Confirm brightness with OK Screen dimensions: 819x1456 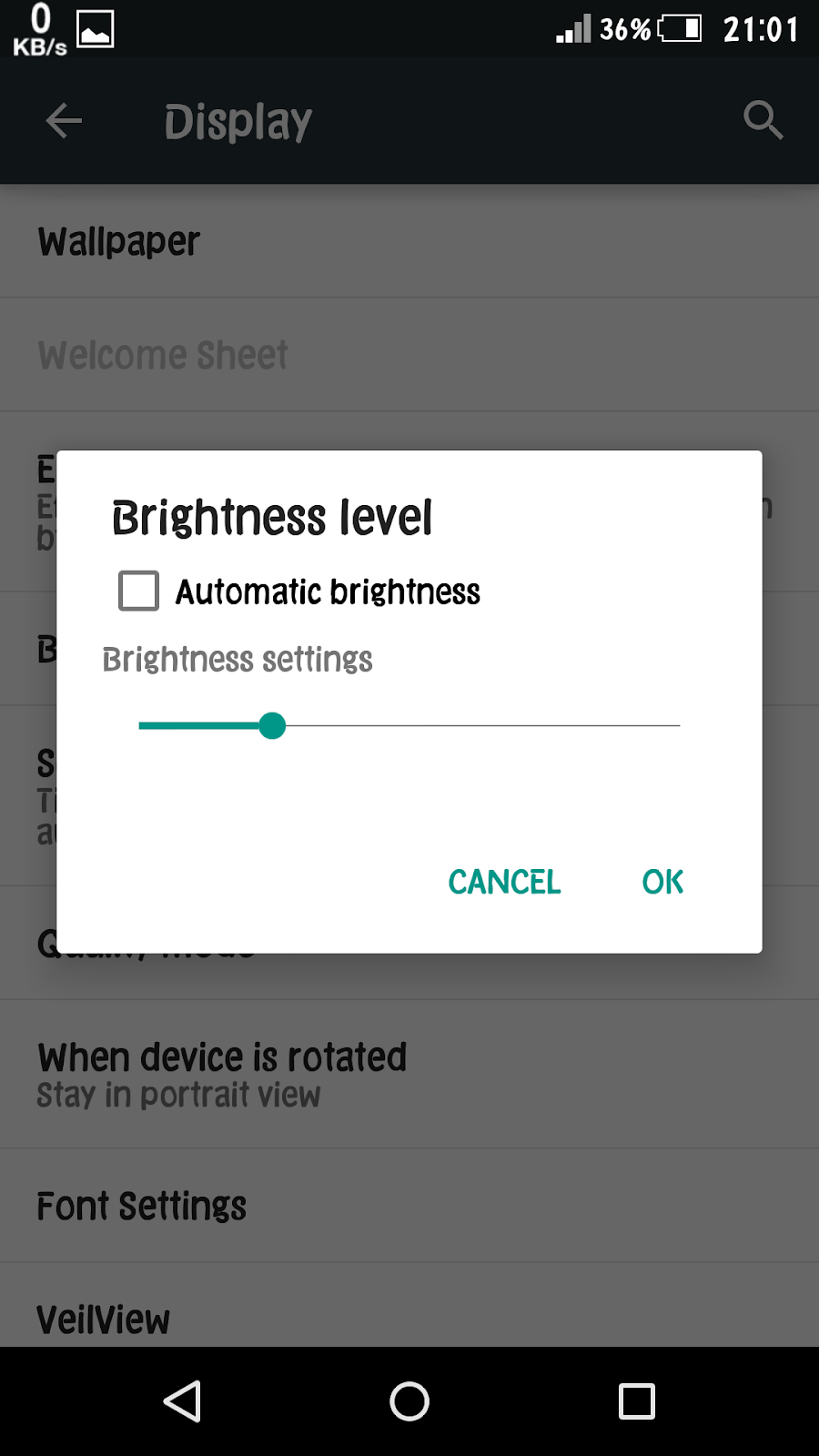click(662, 882)
